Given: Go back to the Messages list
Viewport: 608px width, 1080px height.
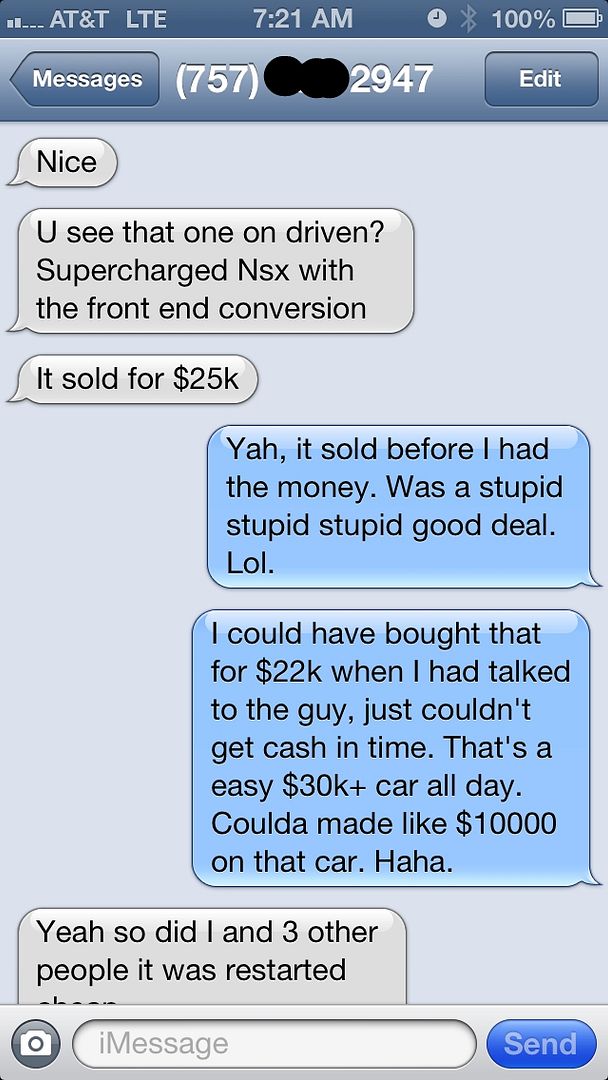Looking at the screenshot, I should [x=86, y=79].
